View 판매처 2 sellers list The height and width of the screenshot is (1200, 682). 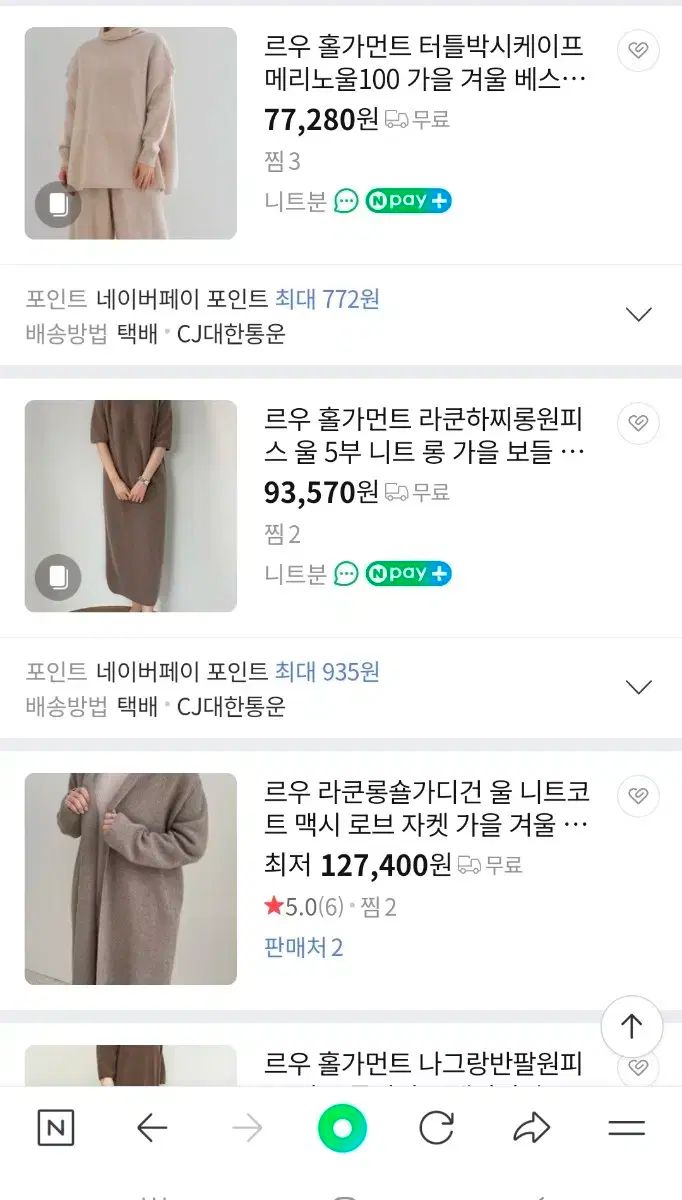(x=303, y=947)
